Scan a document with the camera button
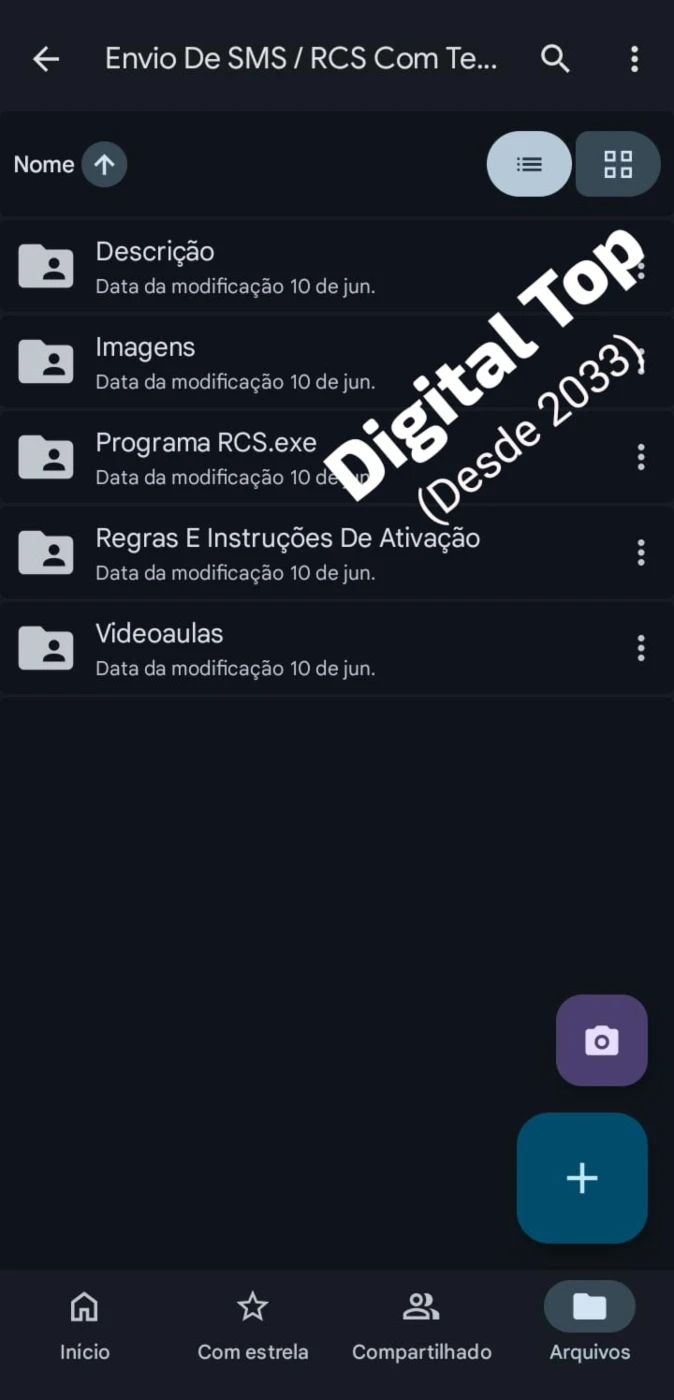The width and height of the screenshot is (674, 1400). [602, 1040]
